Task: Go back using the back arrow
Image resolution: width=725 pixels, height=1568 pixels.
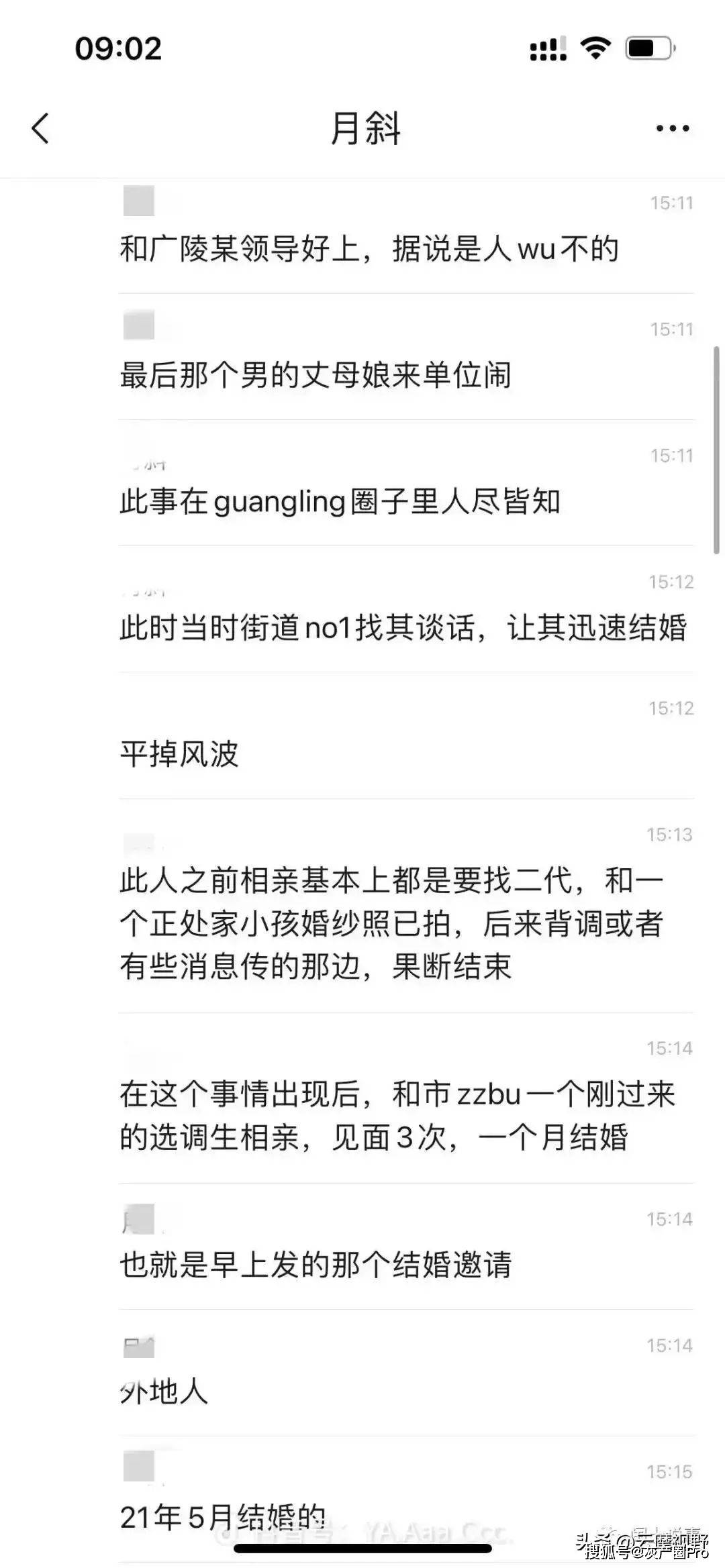Action: 40,127
